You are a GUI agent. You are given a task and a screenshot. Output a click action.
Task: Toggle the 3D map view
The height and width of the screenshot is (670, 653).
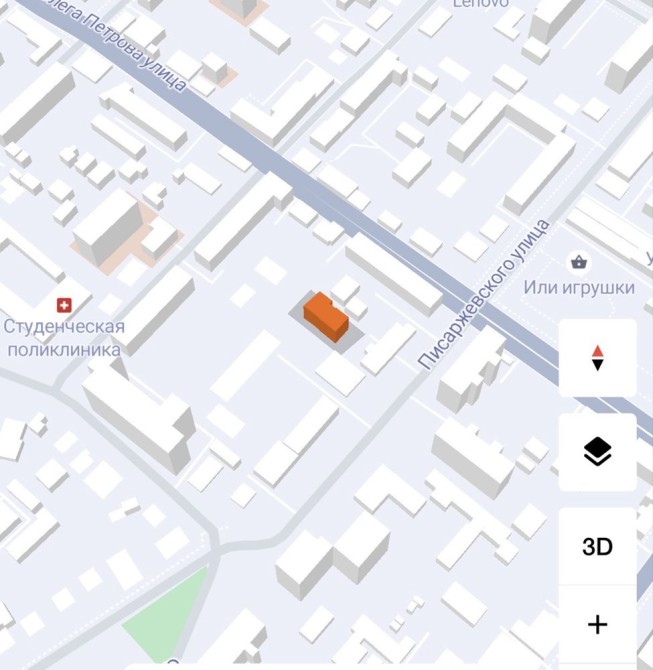(597, 546)
